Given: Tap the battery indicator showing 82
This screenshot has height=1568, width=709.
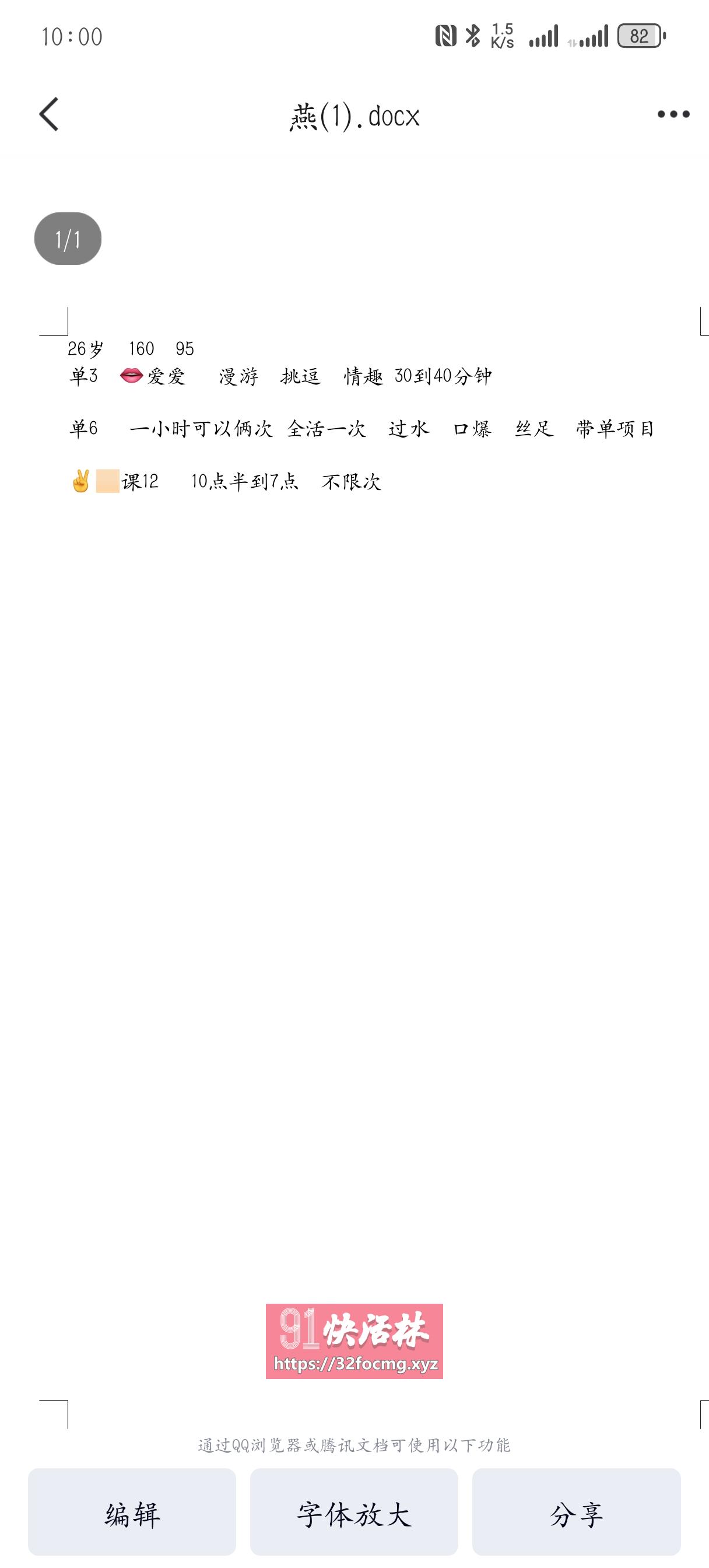Looking at the screenshot, I should pyautogui.click(x=640, y=38).
